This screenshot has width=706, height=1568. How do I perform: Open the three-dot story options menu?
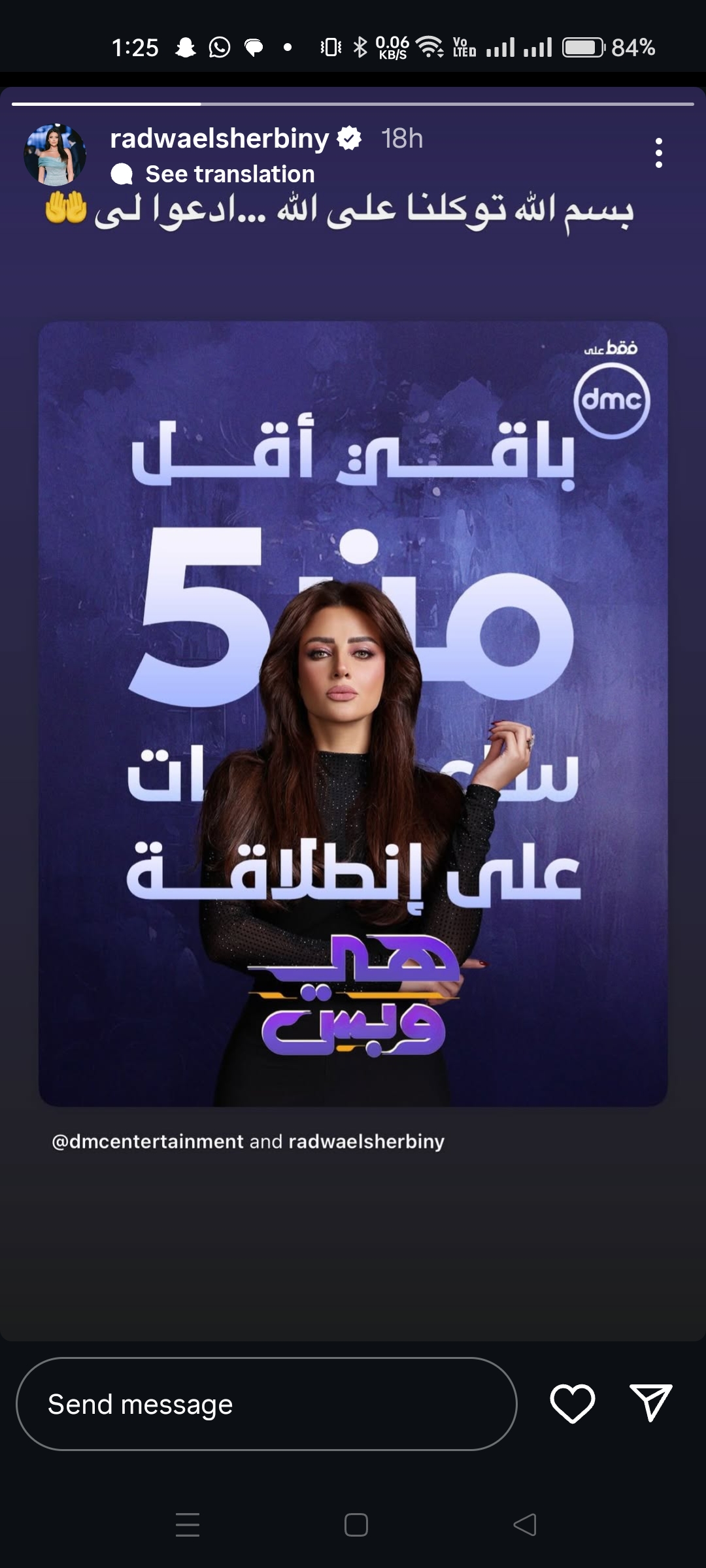658,153
